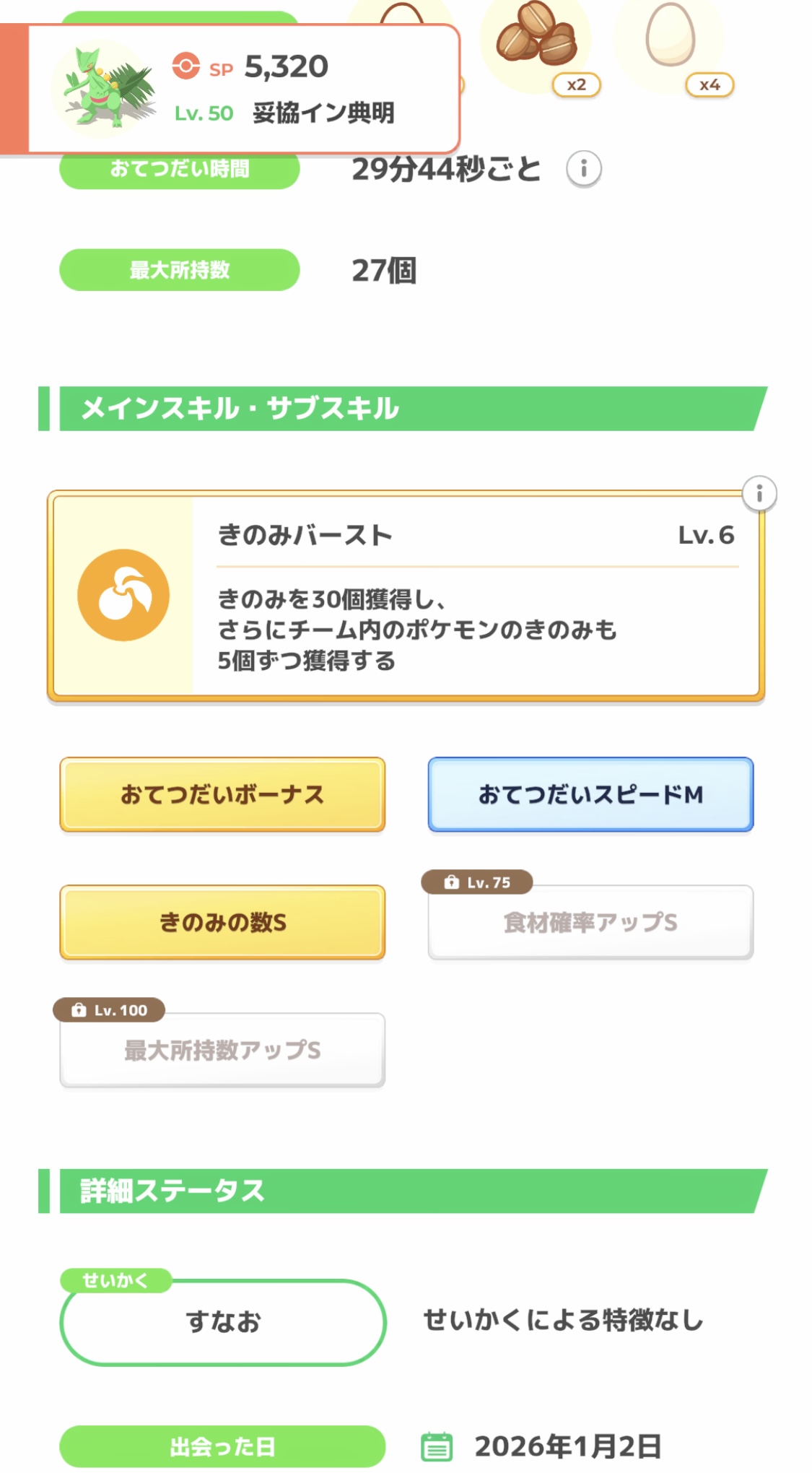The height and width of the screenshot is (1473, 812).
Task: View the locked 最大所持数アップS sub skill
Action: click(222, 1050)
